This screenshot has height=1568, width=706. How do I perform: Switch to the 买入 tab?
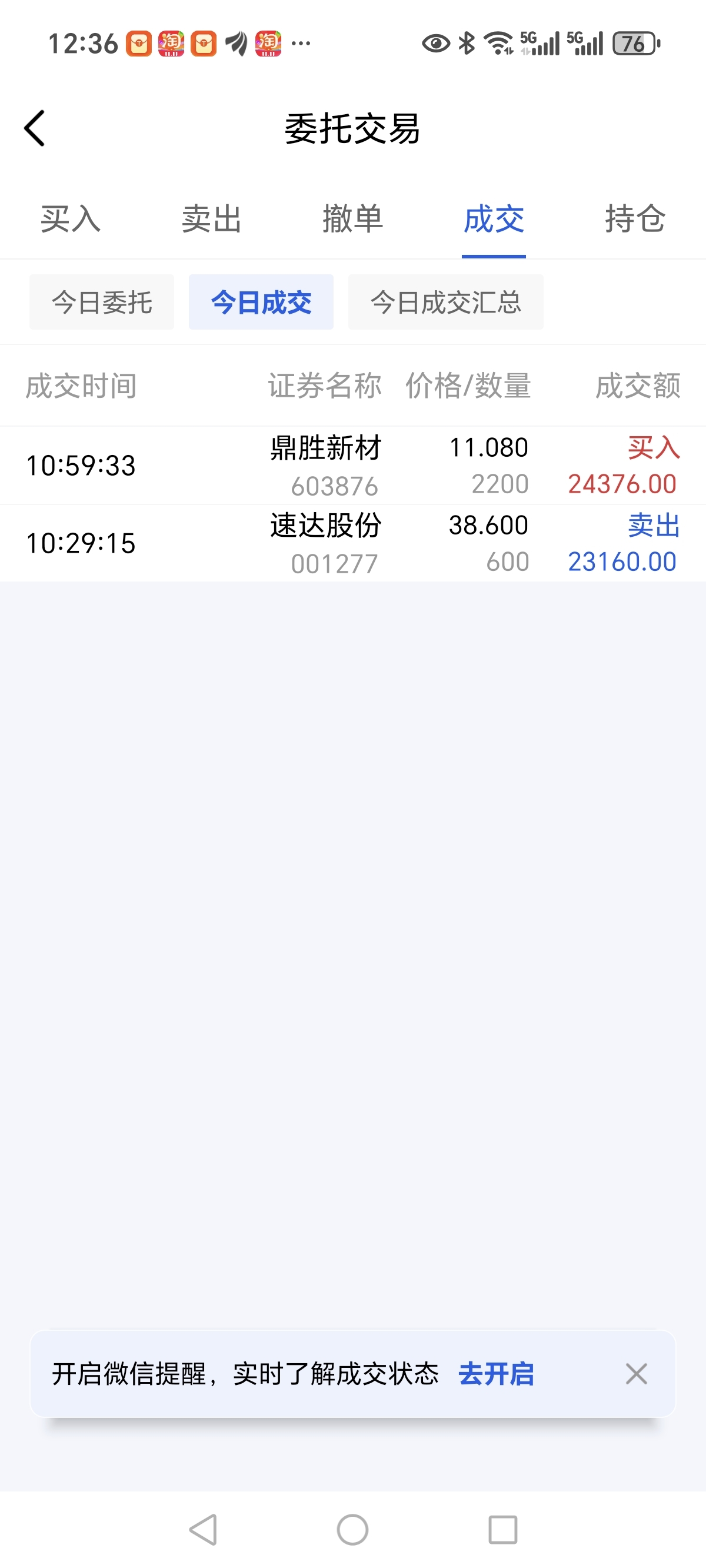[71, 219]
